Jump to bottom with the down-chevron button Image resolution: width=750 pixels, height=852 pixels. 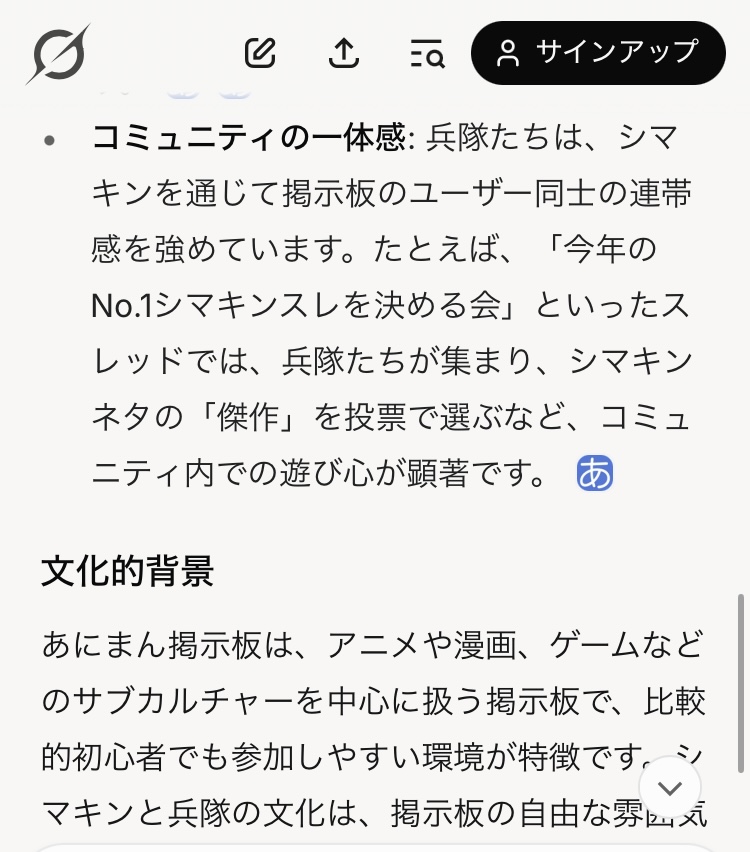670,787
